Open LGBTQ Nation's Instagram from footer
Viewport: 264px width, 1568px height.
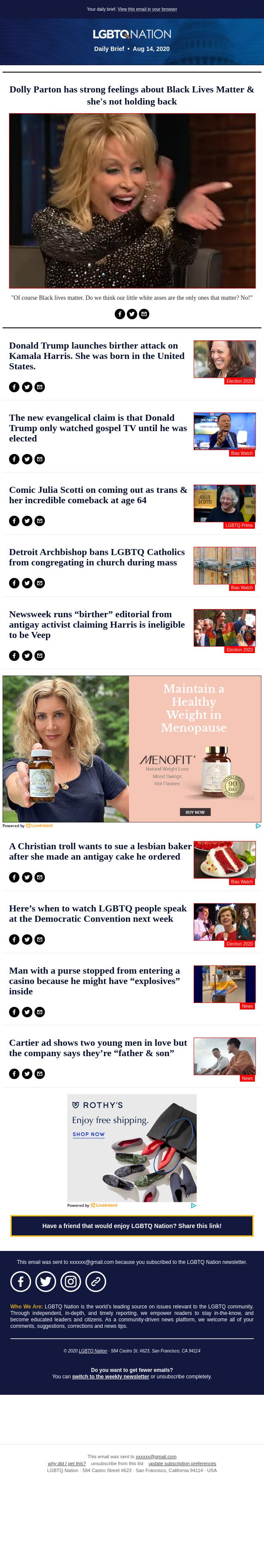pyautogui.click(x=71, y=1281)
